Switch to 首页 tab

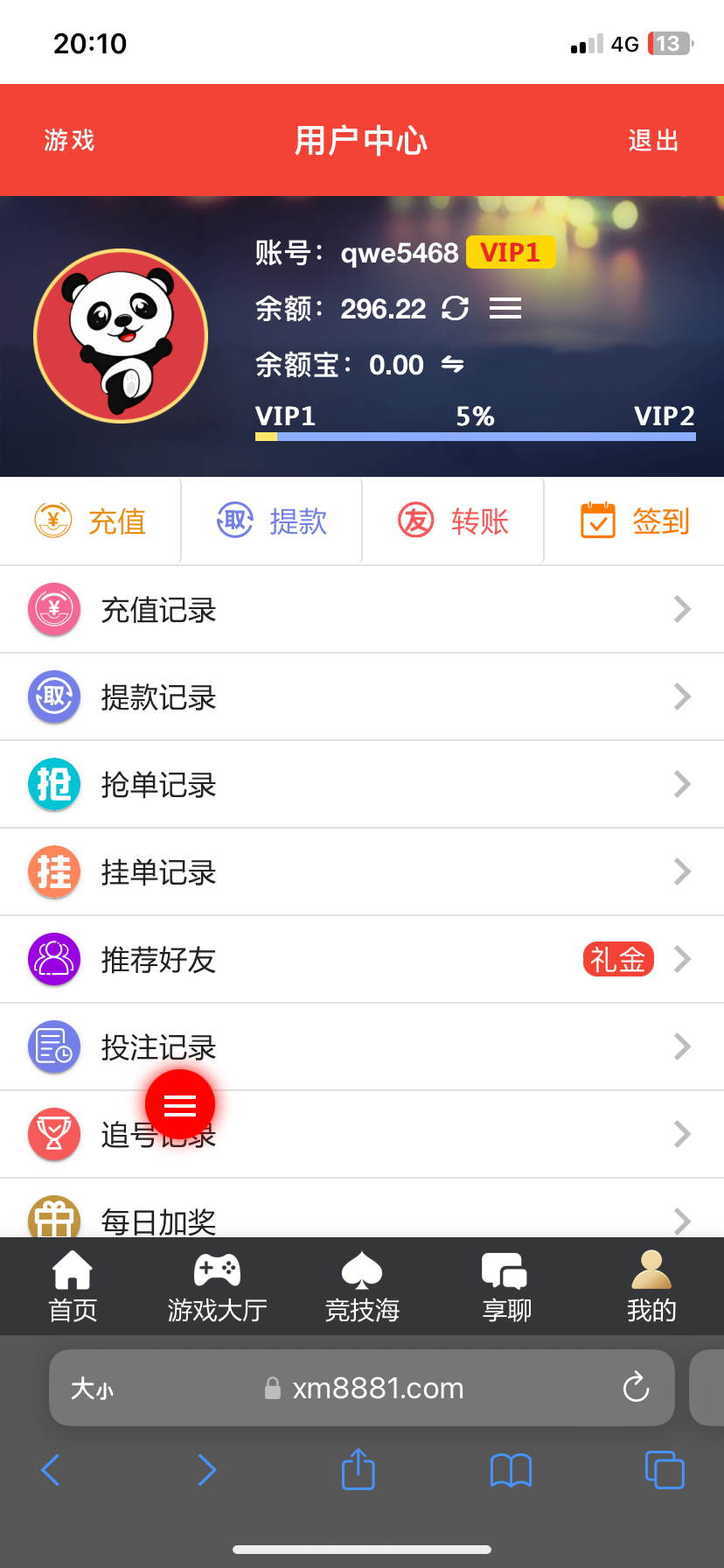pos(73,1286)
